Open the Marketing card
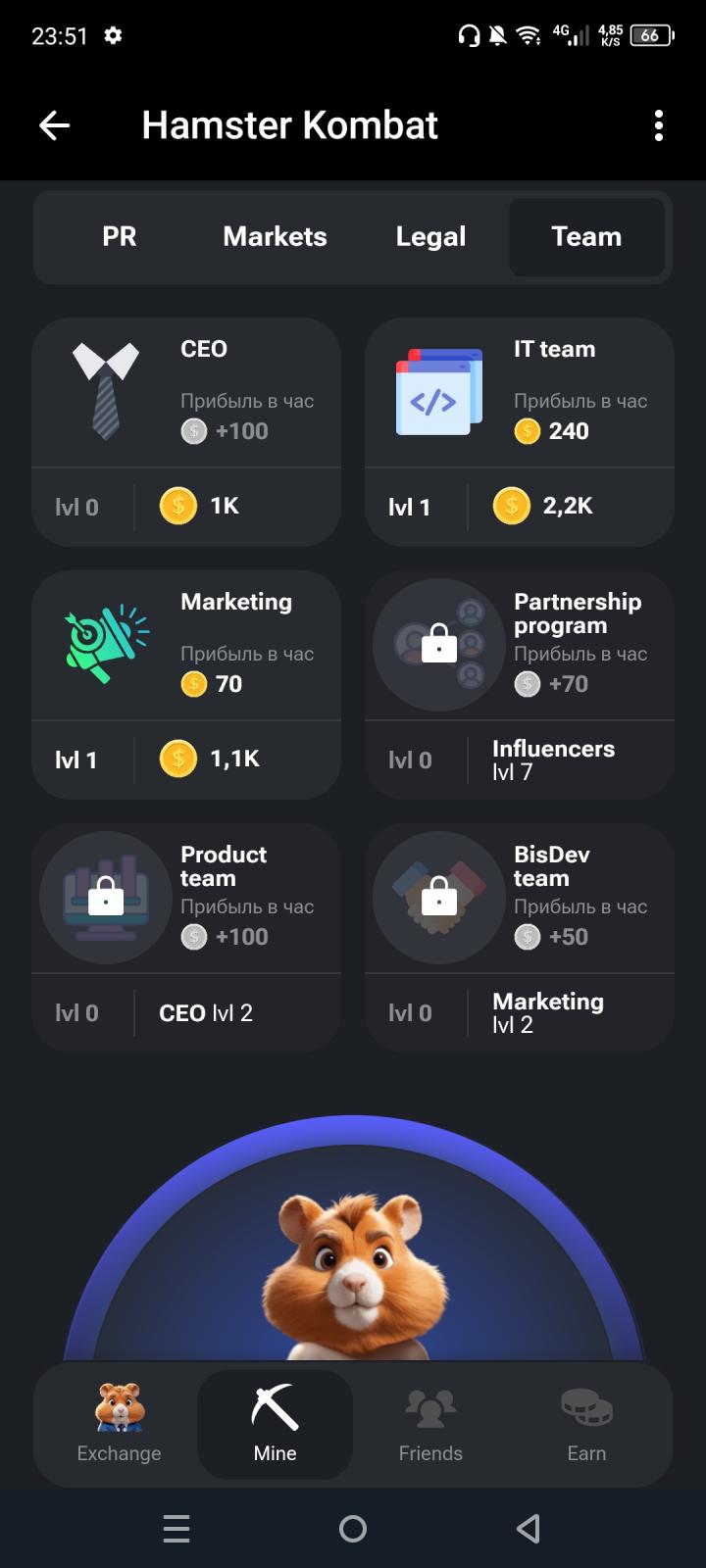Screen dimensions: 706x1568 (x=186, y=684)
